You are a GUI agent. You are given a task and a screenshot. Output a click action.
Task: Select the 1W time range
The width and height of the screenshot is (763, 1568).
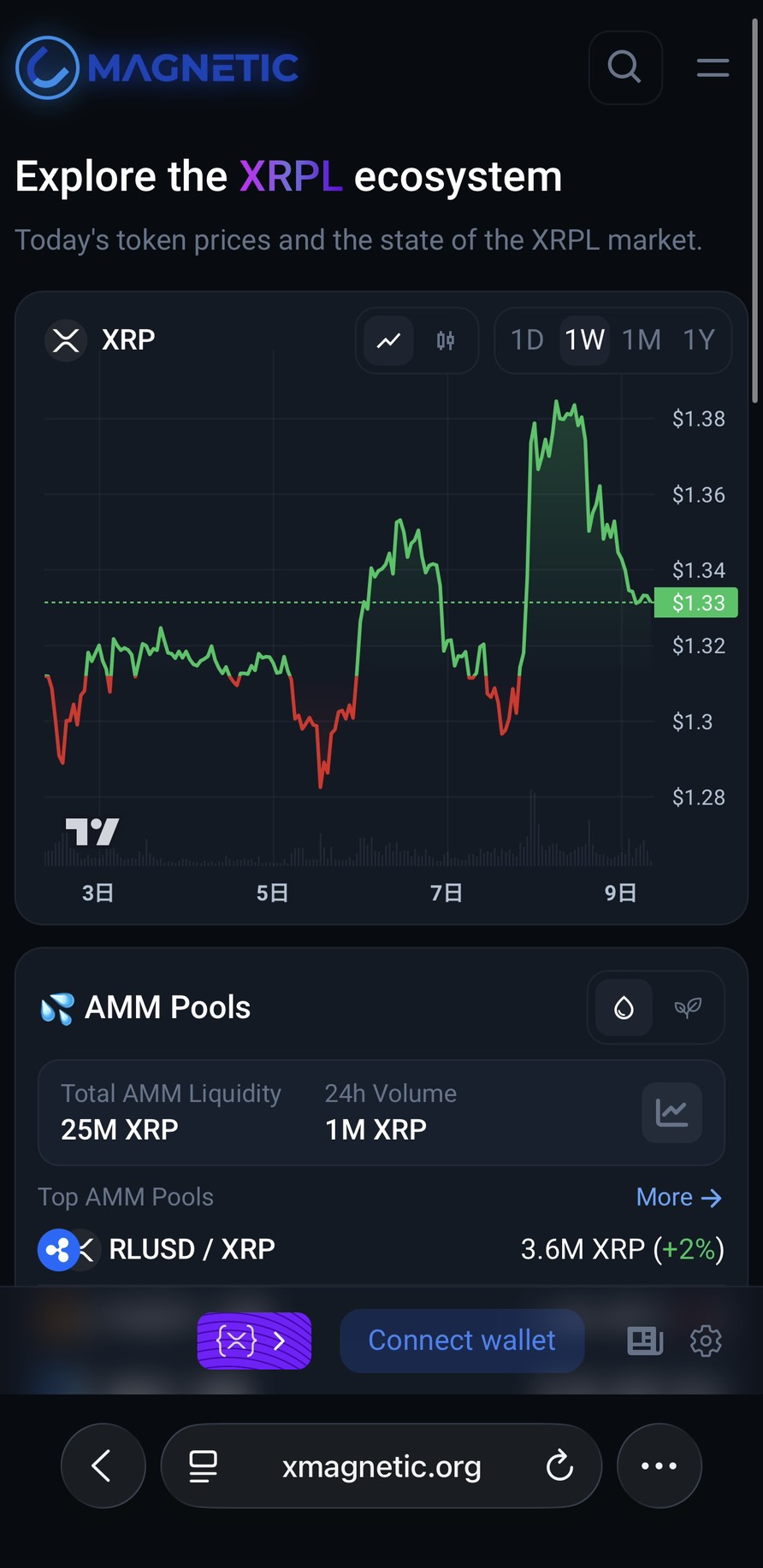click(585, 340)
